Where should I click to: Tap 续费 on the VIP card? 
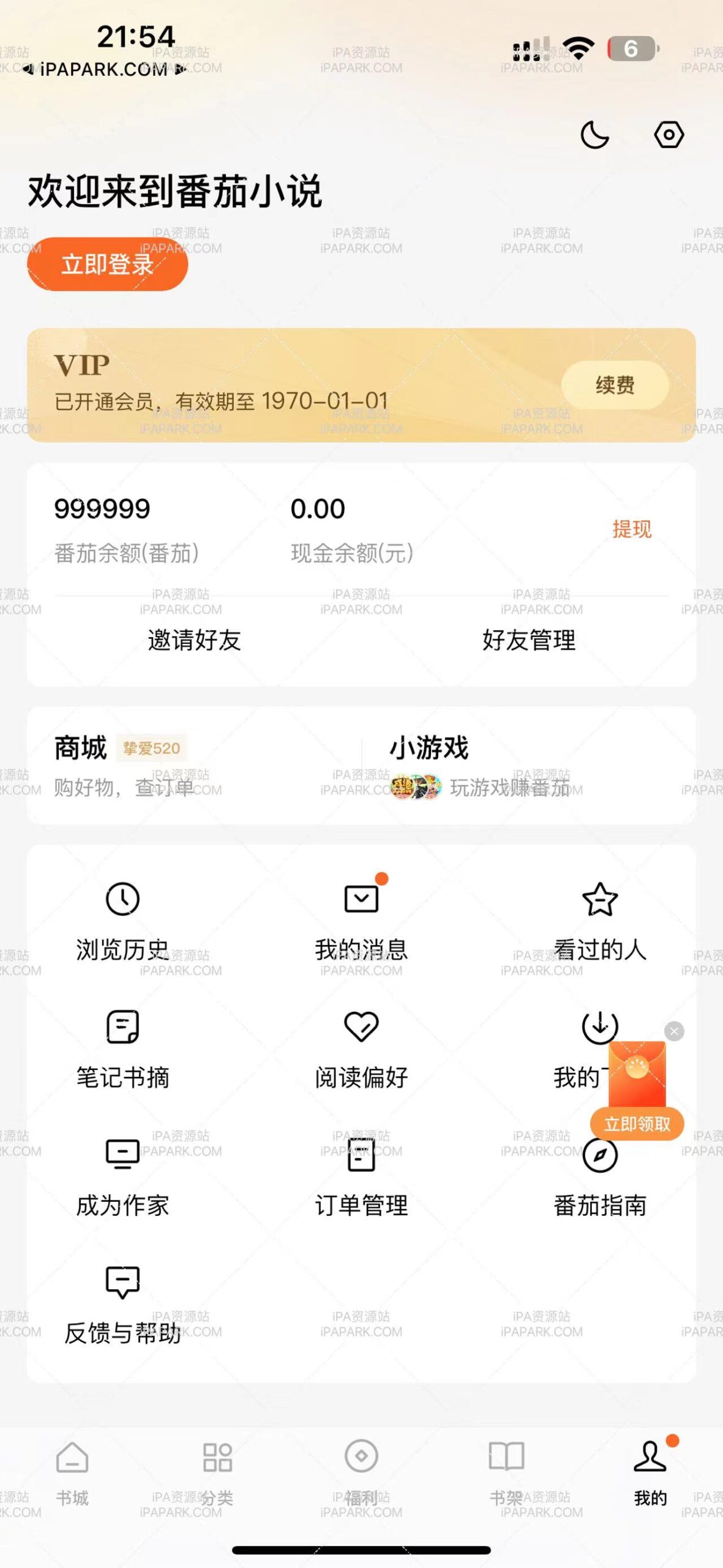pyautogui.click(x=614, y=384)
